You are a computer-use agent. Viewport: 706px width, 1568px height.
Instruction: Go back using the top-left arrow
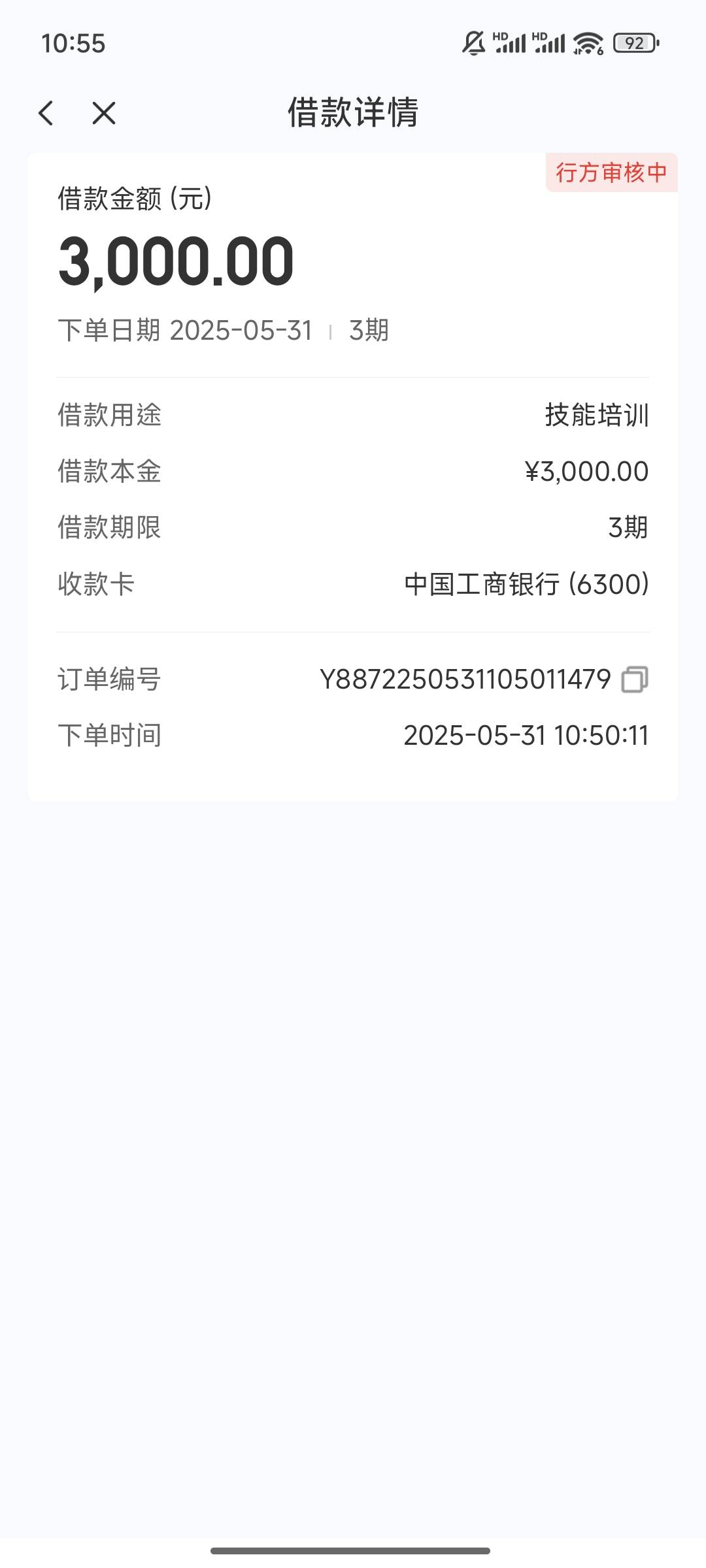pyautogui.click(x=46, y=113)
